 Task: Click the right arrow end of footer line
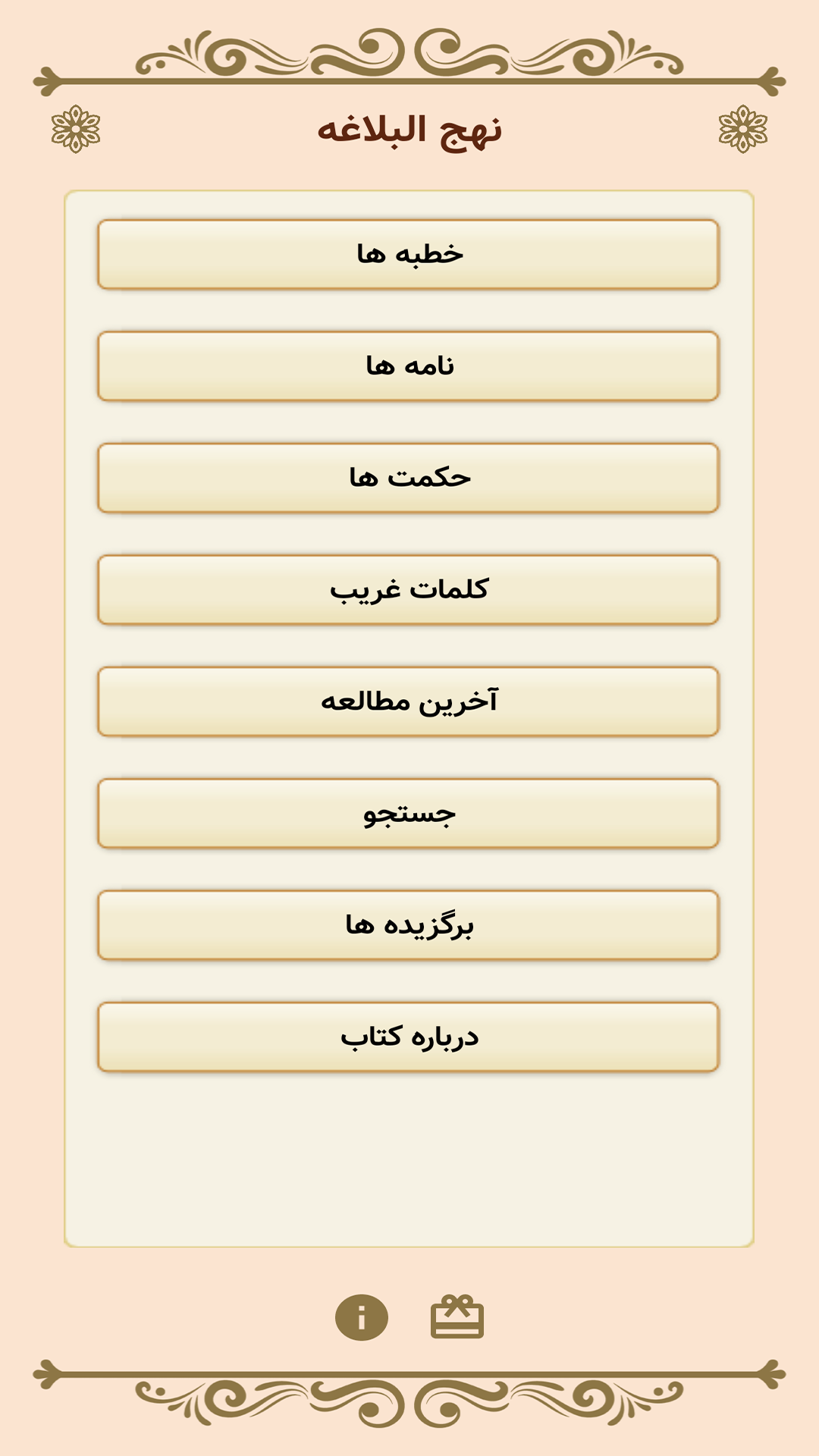[775, 1373]
